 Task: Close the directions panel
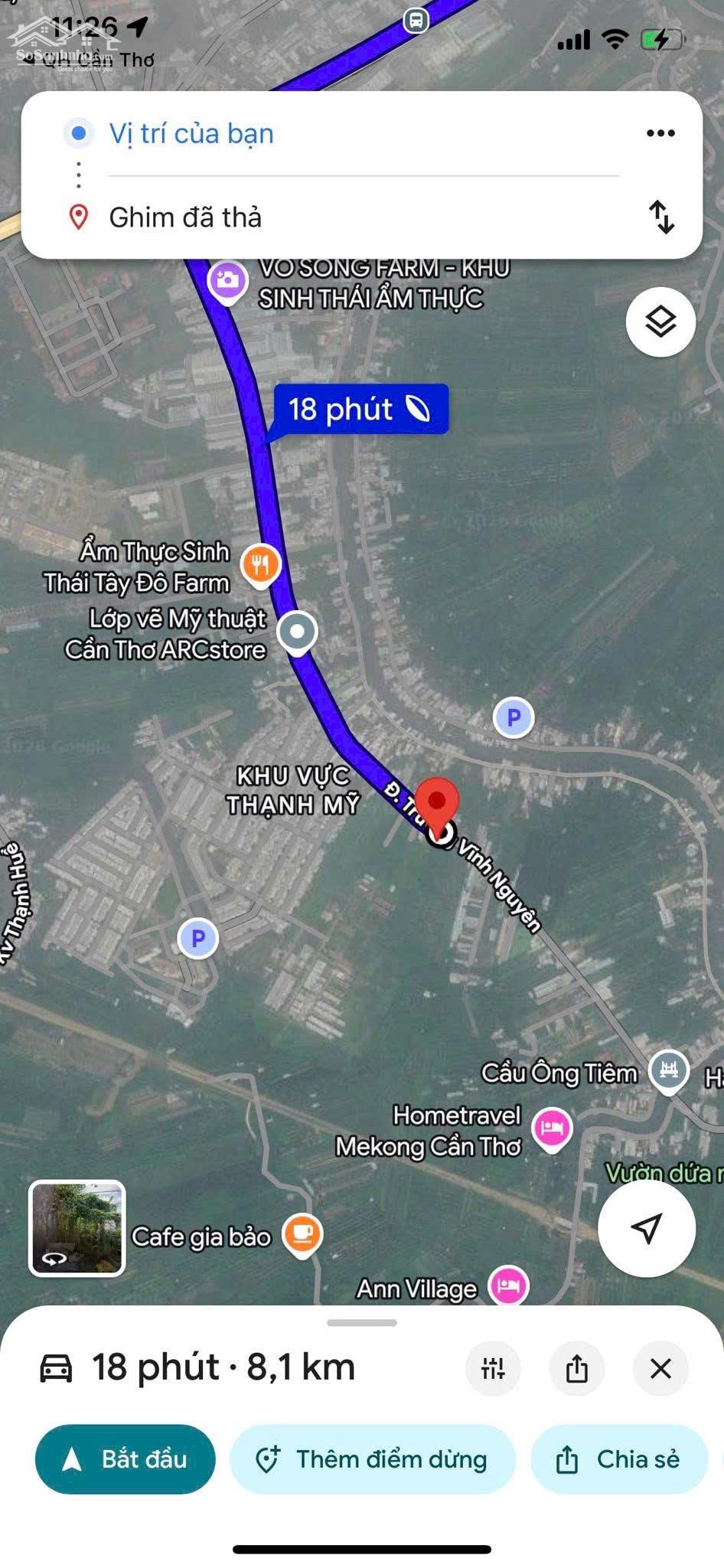[x=660, y=1368]
